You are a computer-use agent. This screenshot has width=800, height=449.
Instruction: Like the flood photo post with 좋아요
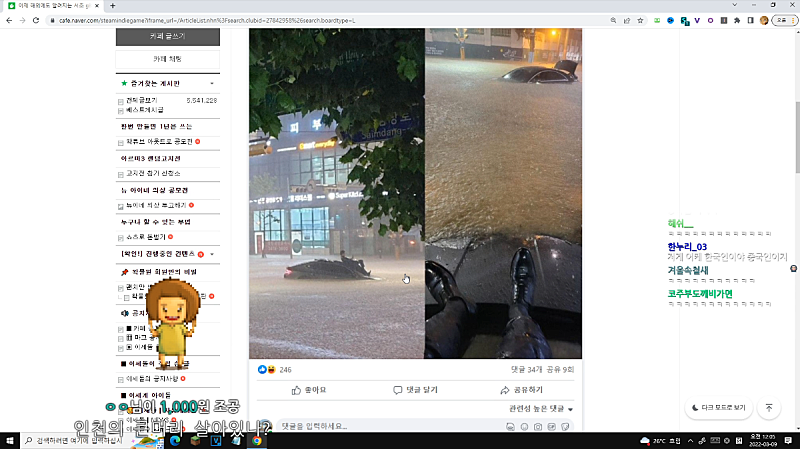(x=309, y=389)
